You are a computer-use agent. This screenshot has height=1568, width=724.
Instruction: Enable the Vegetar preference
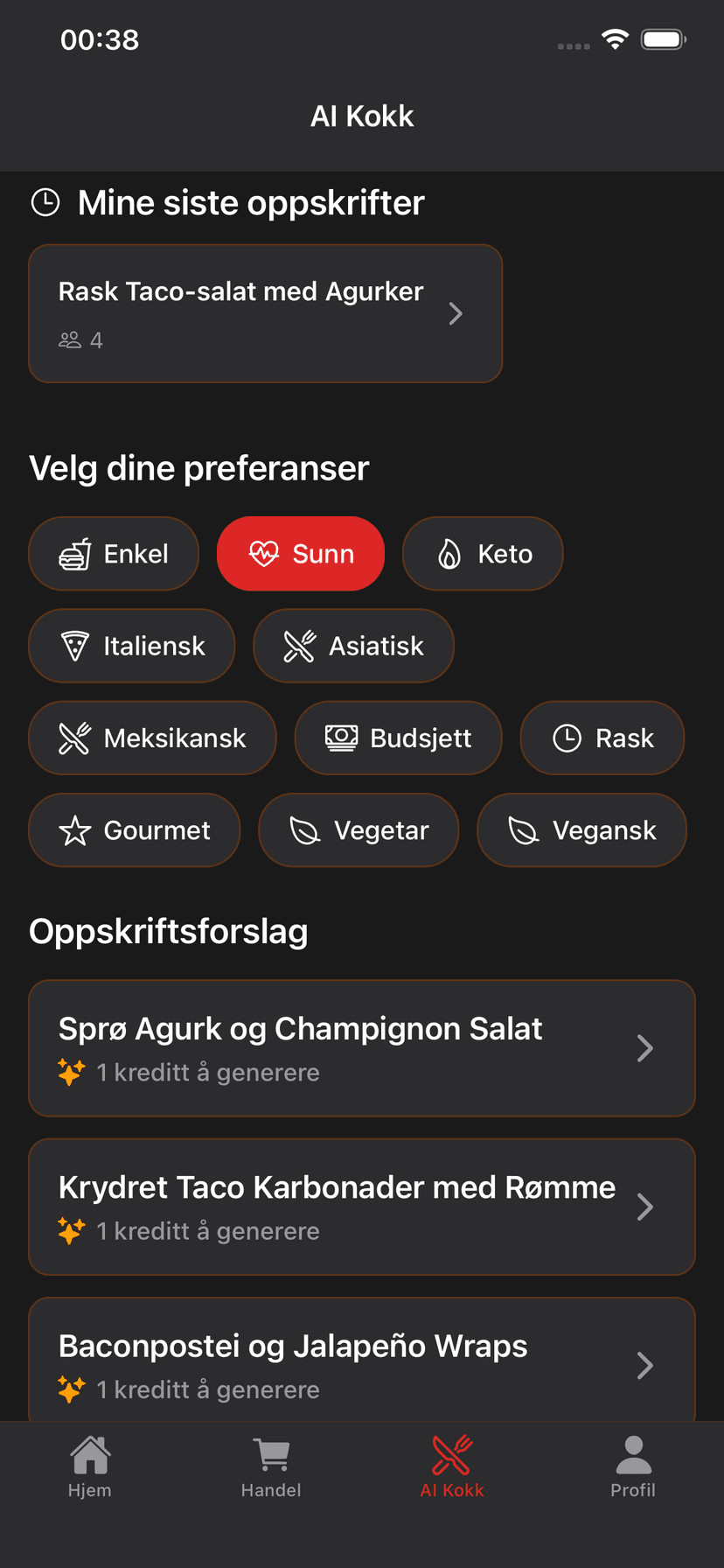point(359,829)
